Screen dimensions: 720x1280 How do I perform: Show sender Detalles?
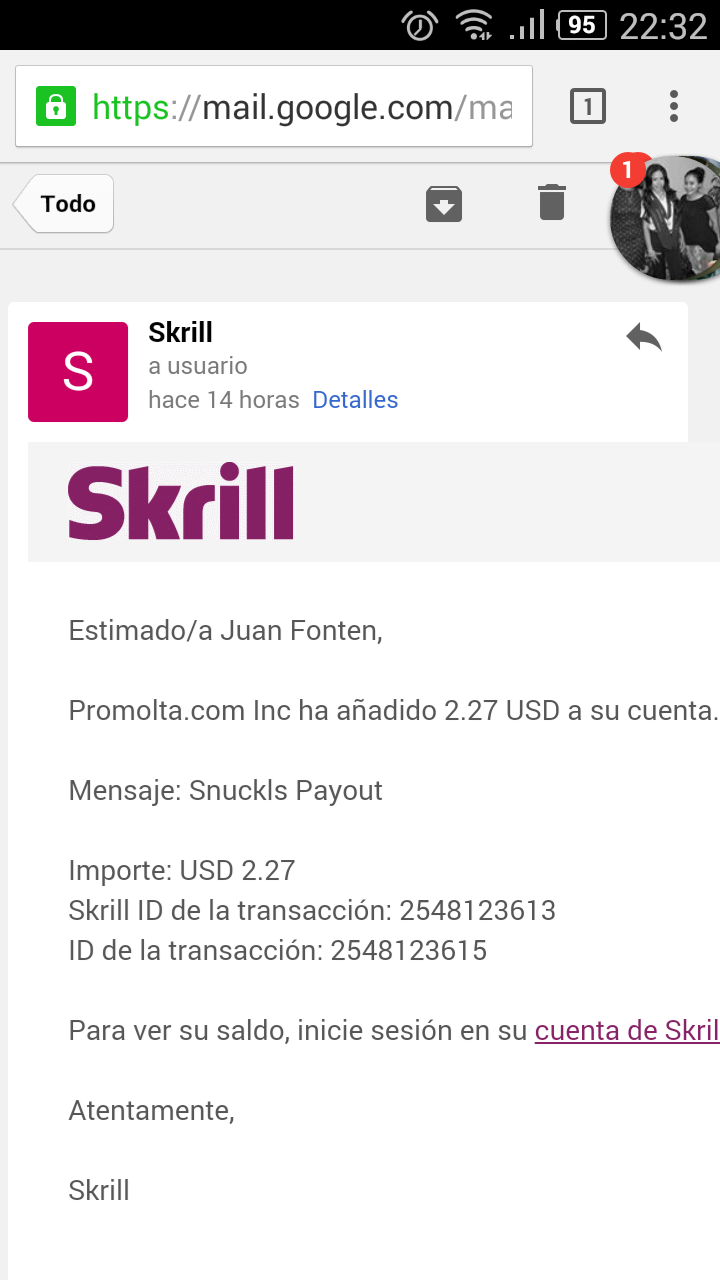pos(355,400)
